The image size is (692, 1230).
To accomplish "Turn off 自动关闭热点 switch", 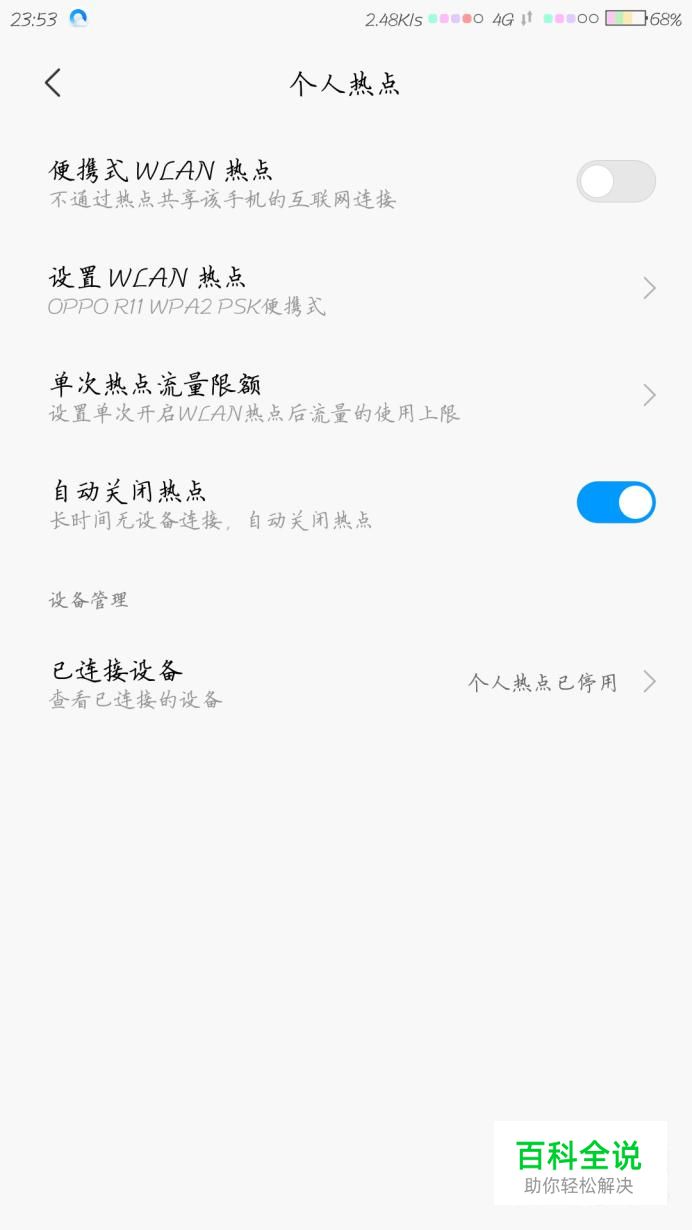I will [x=616, y=502].
